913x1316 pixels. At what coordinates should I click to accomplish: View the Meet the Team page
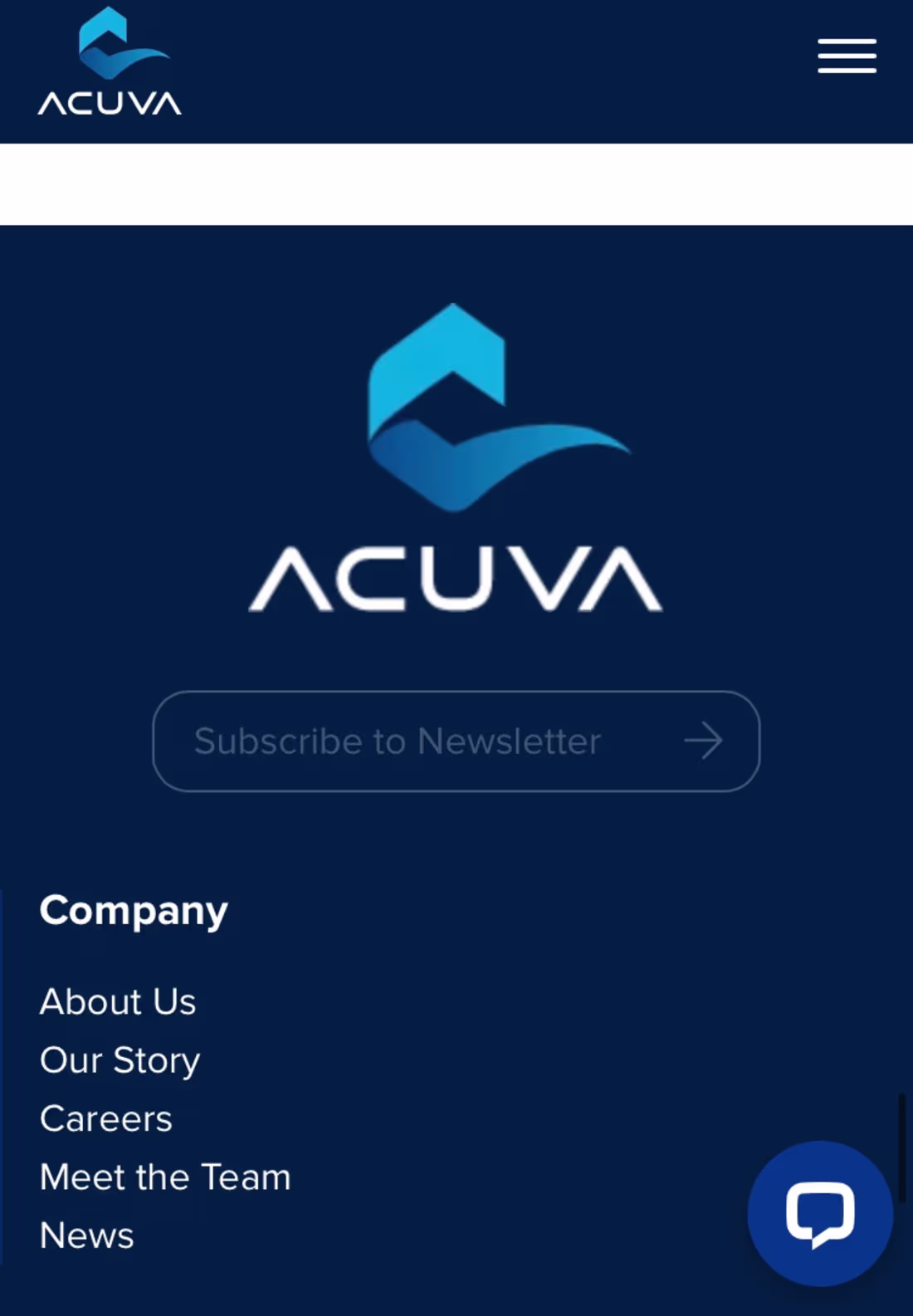pos(164,1177)
